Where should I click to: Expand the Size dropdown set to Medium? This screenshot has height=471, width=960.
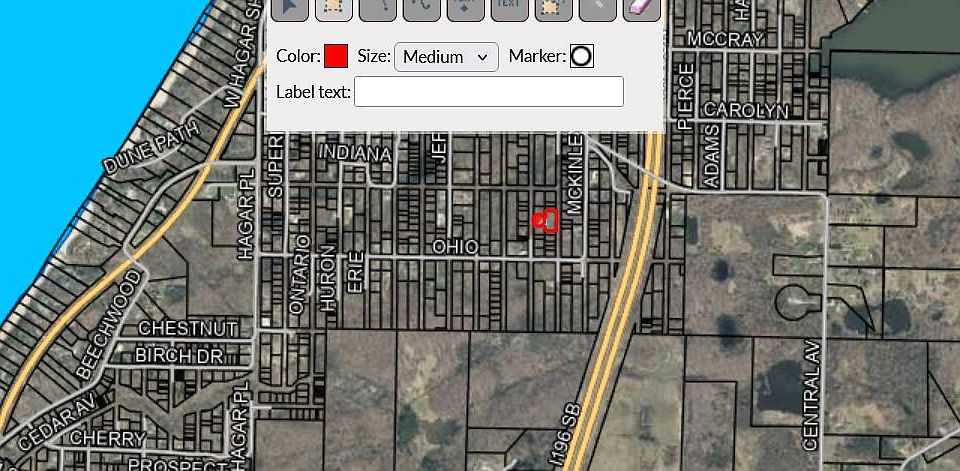pyautogui.click(x=446, y=57)
